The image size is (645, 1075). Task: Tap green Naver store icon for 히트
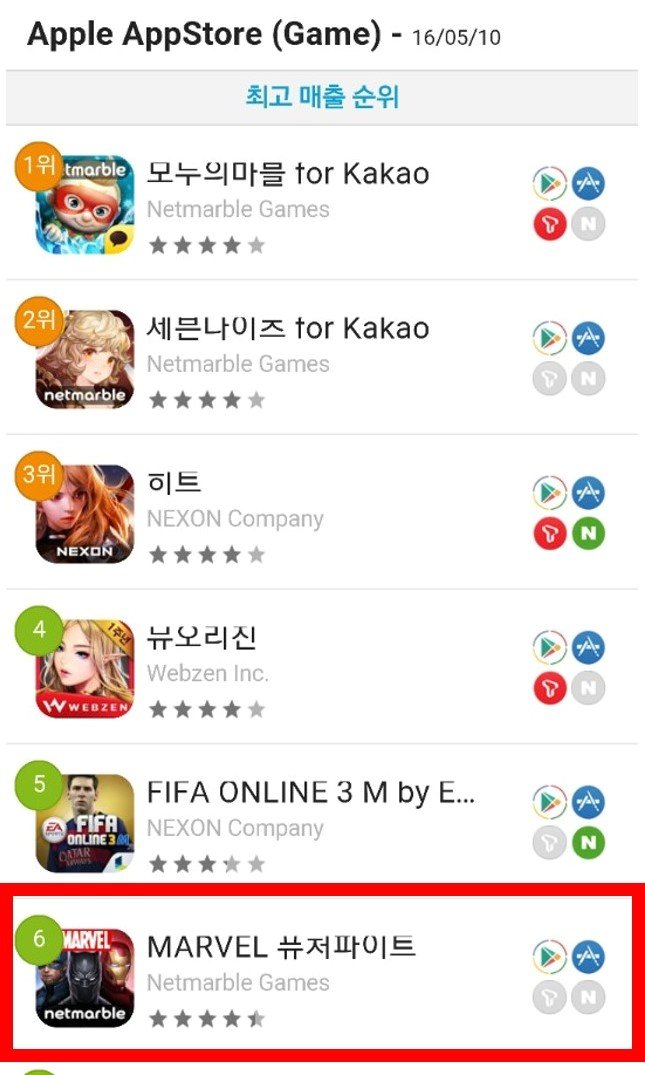[588, 534]
